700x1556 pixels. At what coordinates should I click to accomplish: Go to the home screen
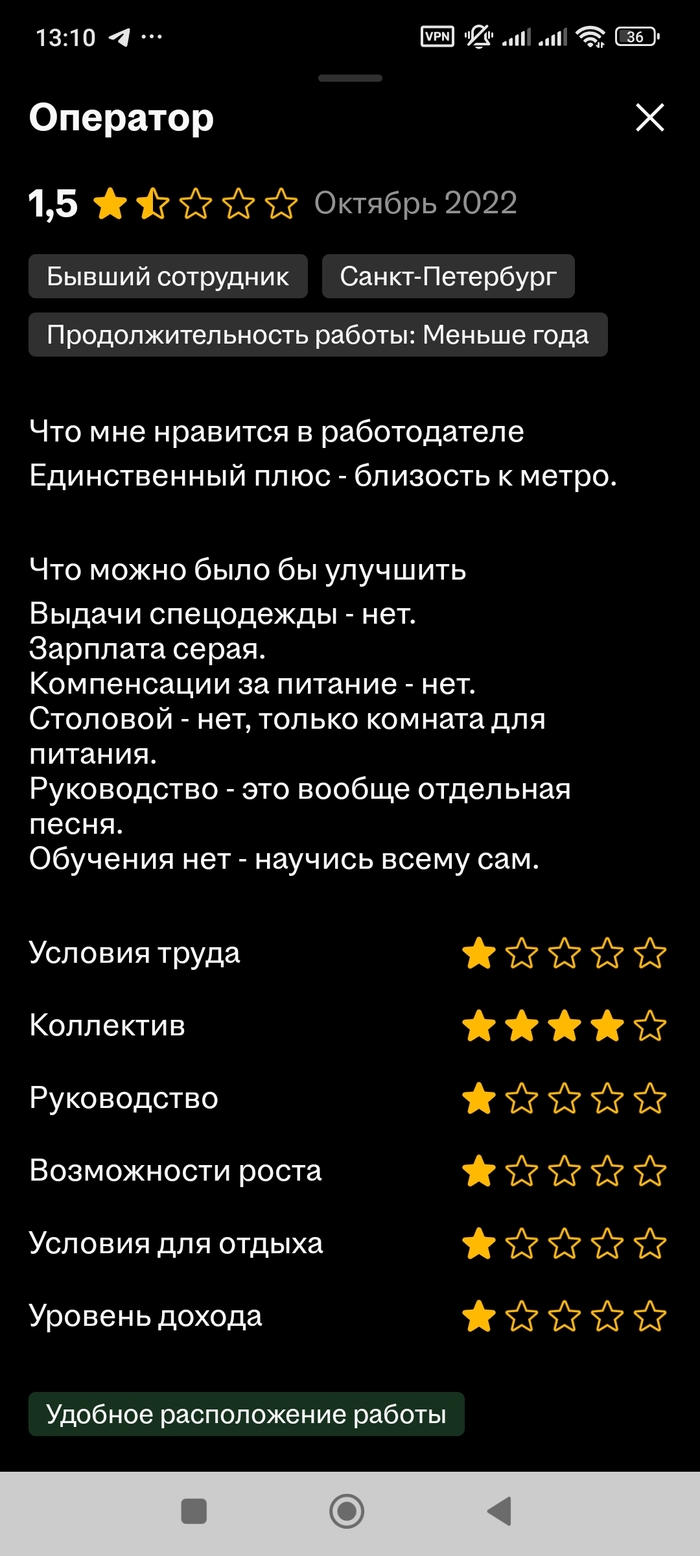347,1510
